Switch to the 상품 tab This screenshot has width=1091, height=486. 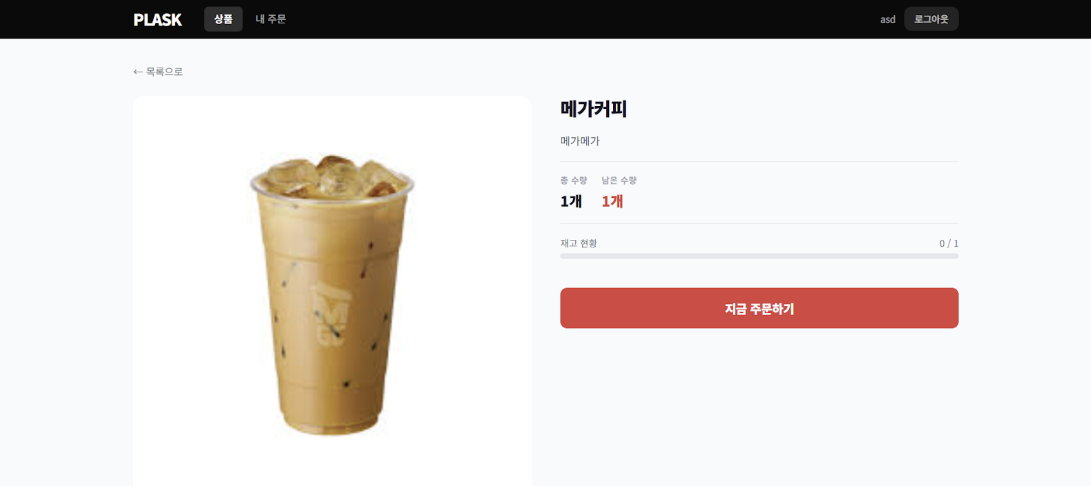(223, 19)
